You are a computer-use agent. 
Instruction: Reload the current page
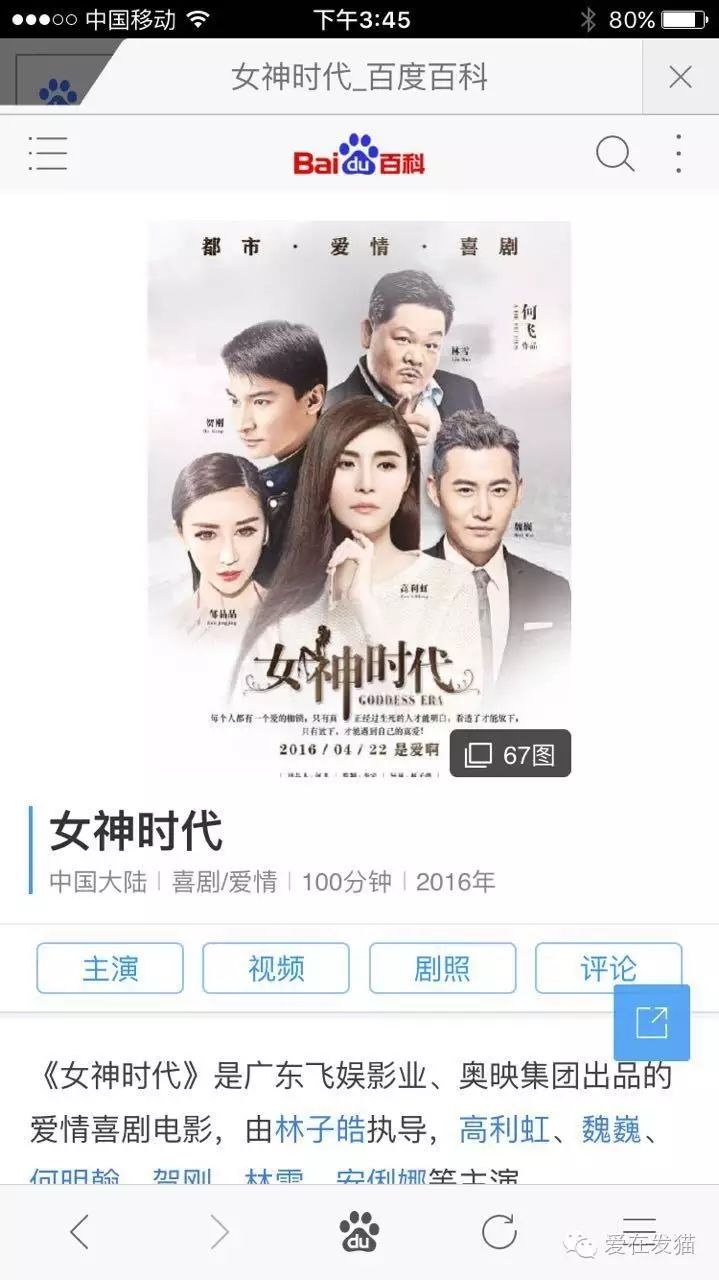[499, 1232]
